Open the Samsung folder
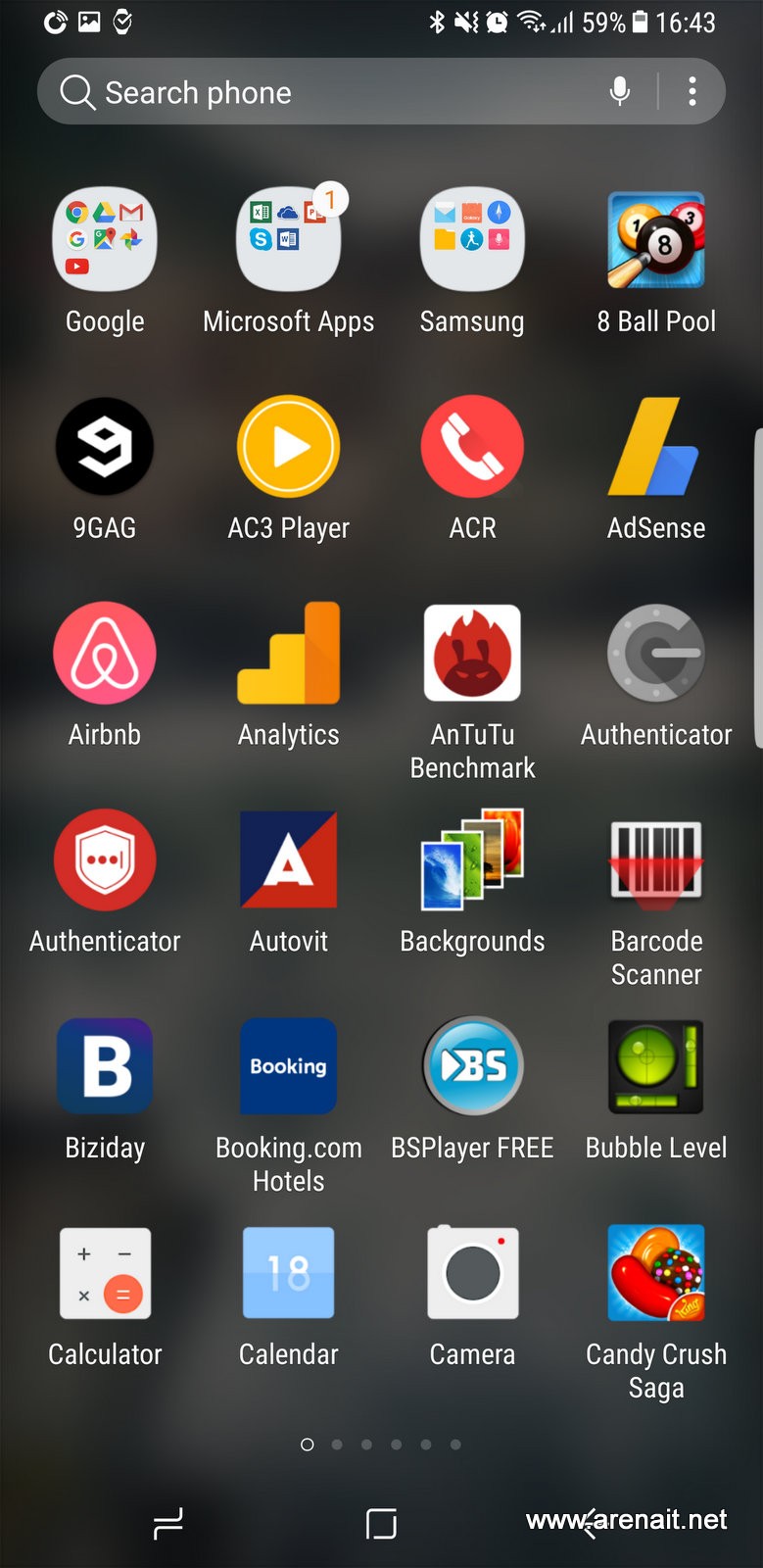The height and width of the screenshot is (1568, 763). (x=472, y=240)
